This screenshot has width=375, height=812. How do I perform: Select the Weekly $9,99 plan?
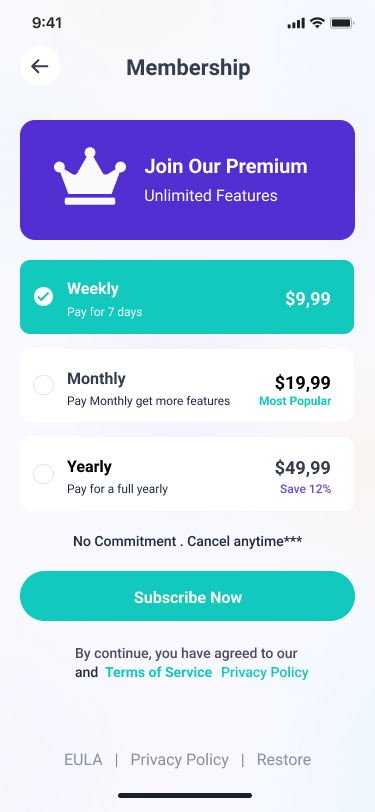tap(187, 297)
